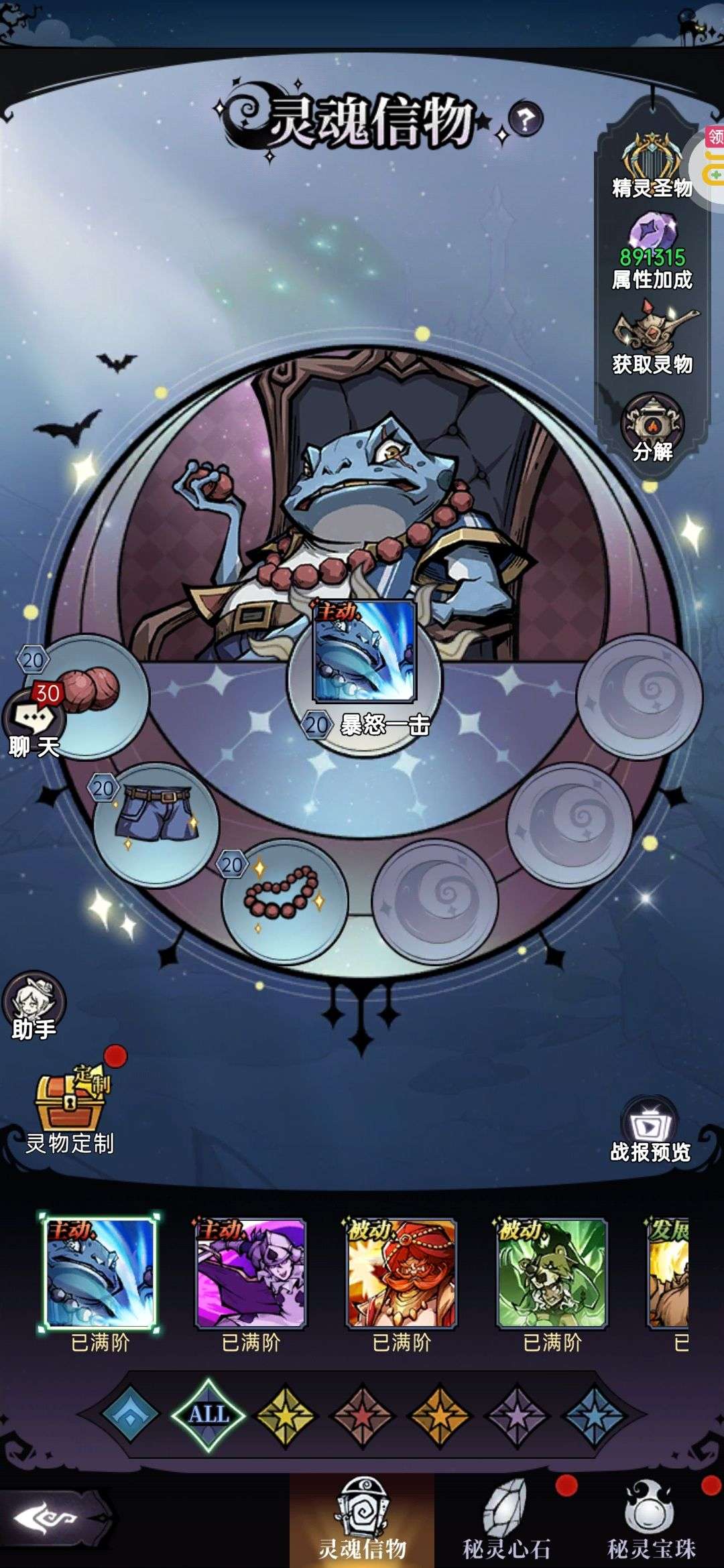Open 战报预览 battle report preview
Image resolution: width=724 pixels, height=1568 pixels.
pyautogui.click(x=650, y=1130)
